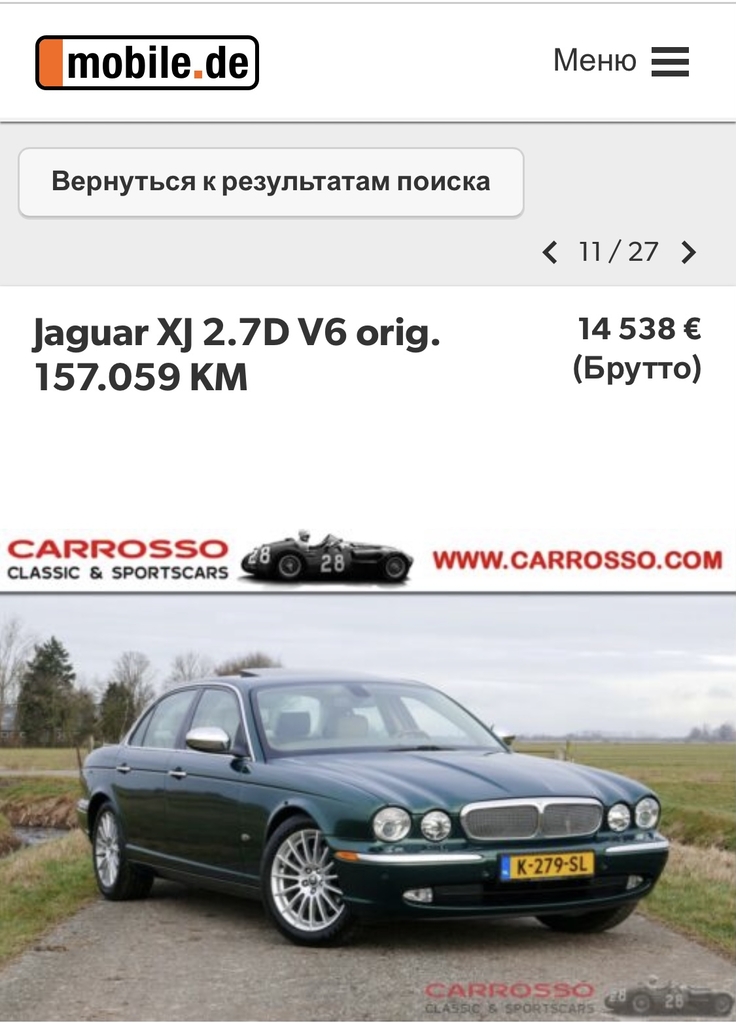
Task: Go to the next listing arrow
Action: [688, 252]
